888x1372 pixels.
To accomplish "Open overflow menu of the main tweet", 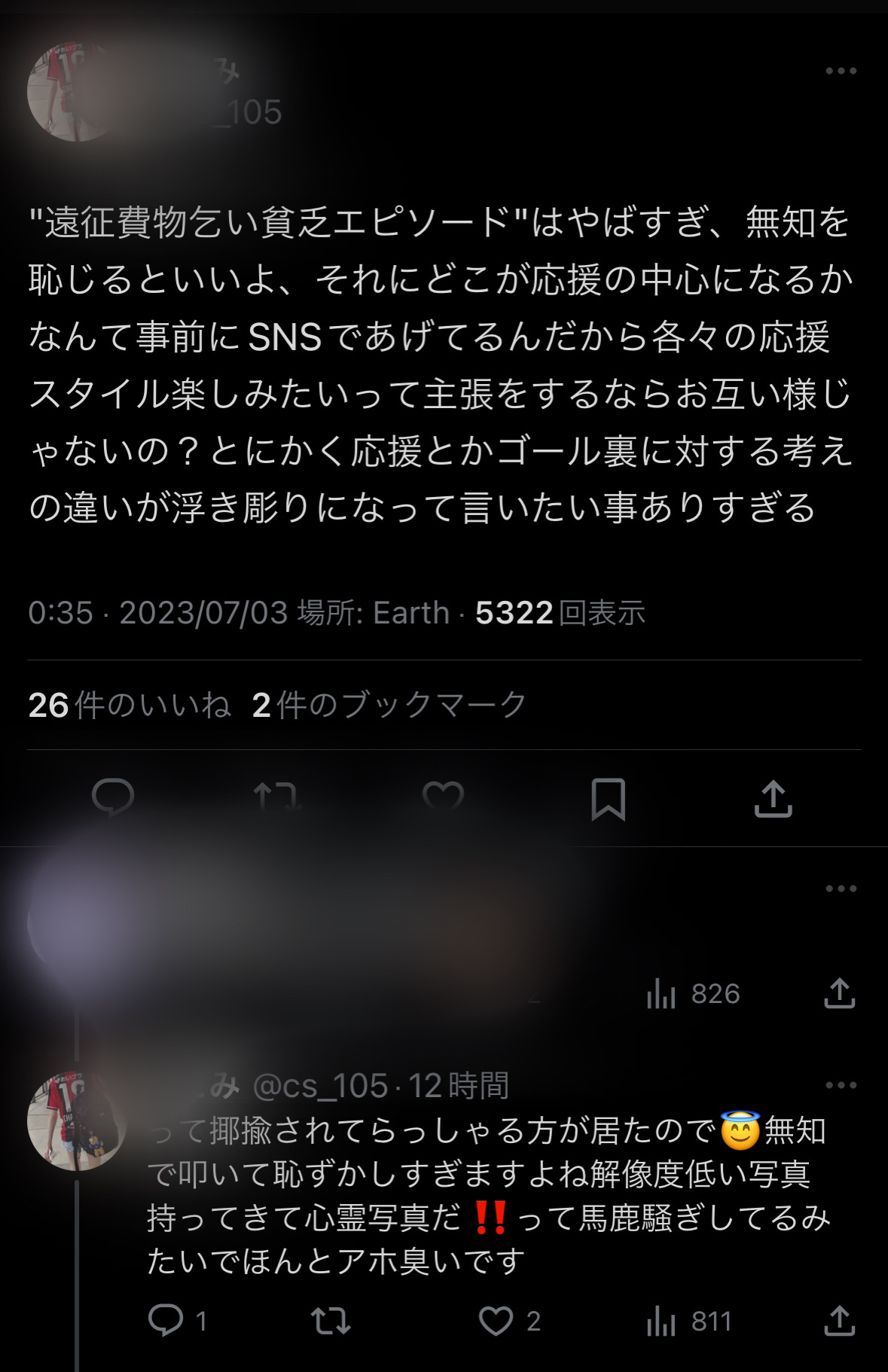I will [x=841, y=71].
